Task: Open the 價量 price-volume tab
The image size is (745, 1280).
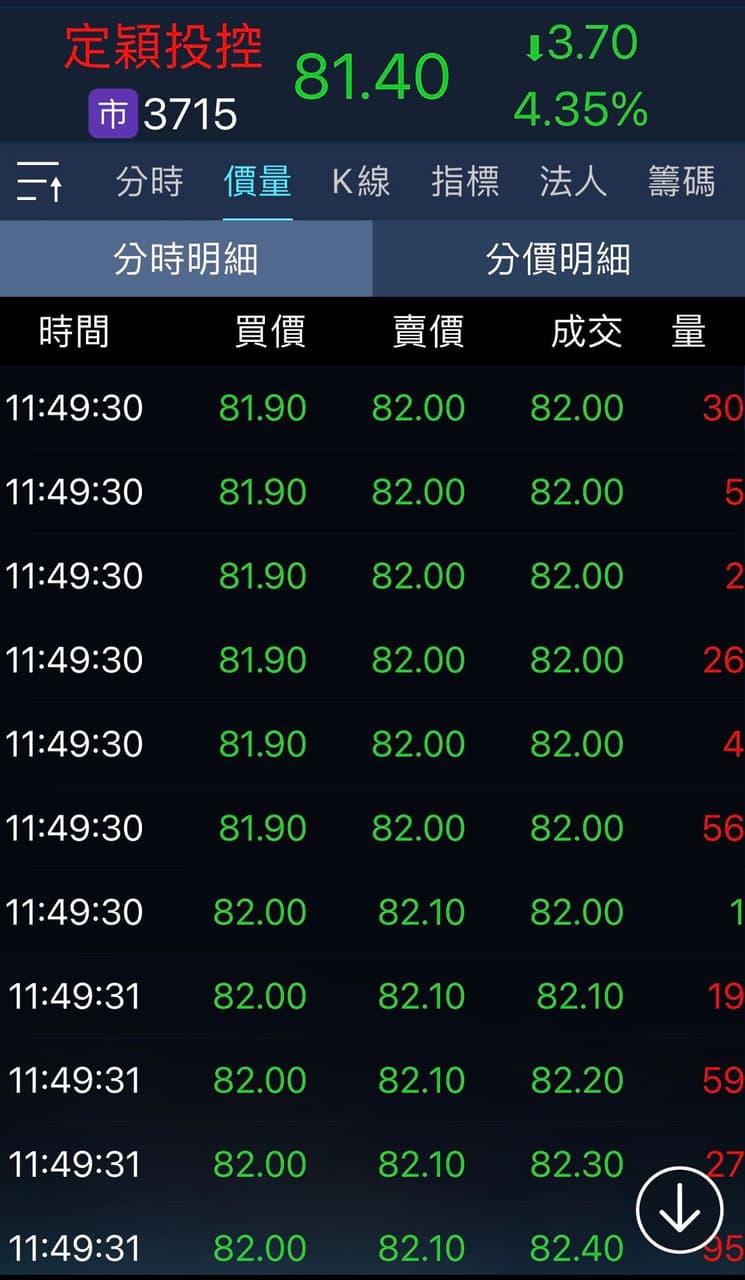Action: pos(256,182)
